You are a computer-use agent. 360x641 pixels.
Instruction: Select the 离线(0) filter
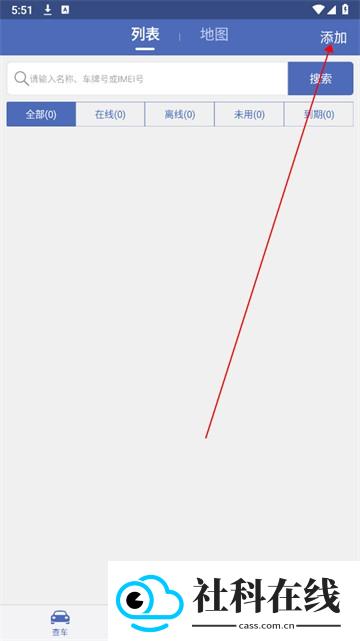click(x=179, y=114)
